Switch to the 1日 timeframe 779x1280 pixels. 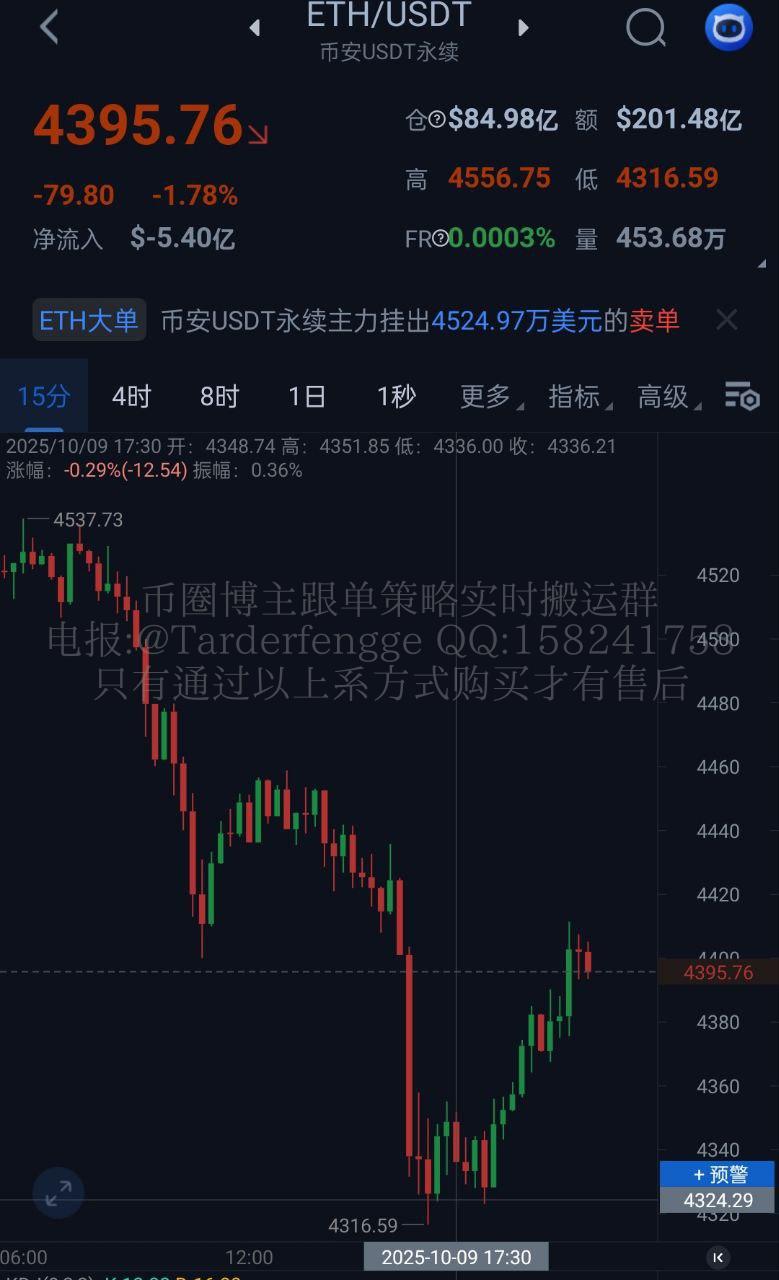click(307, 397)
